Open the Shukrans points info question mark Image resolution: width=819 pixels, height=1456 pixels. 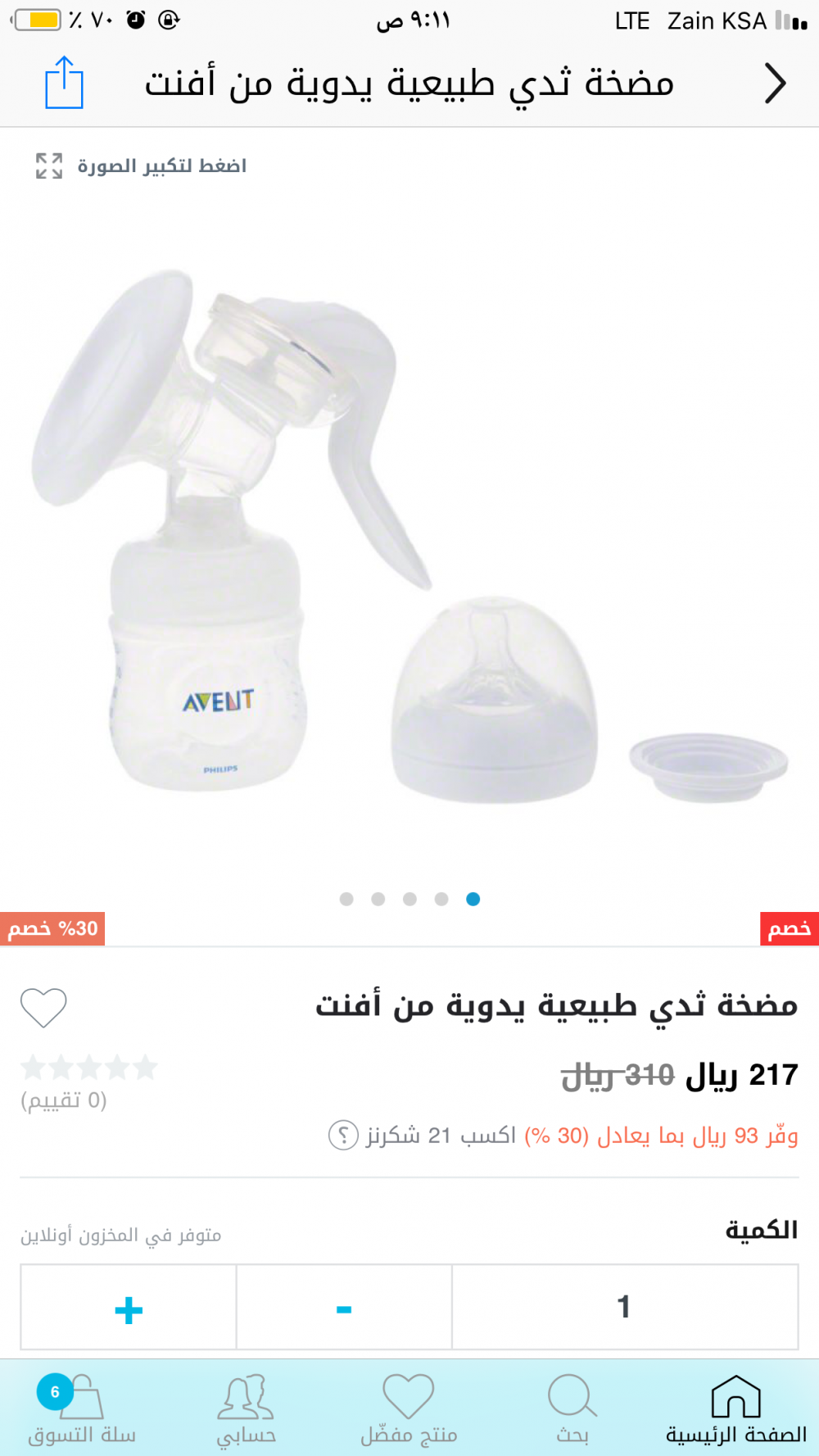click(343, 1136)
